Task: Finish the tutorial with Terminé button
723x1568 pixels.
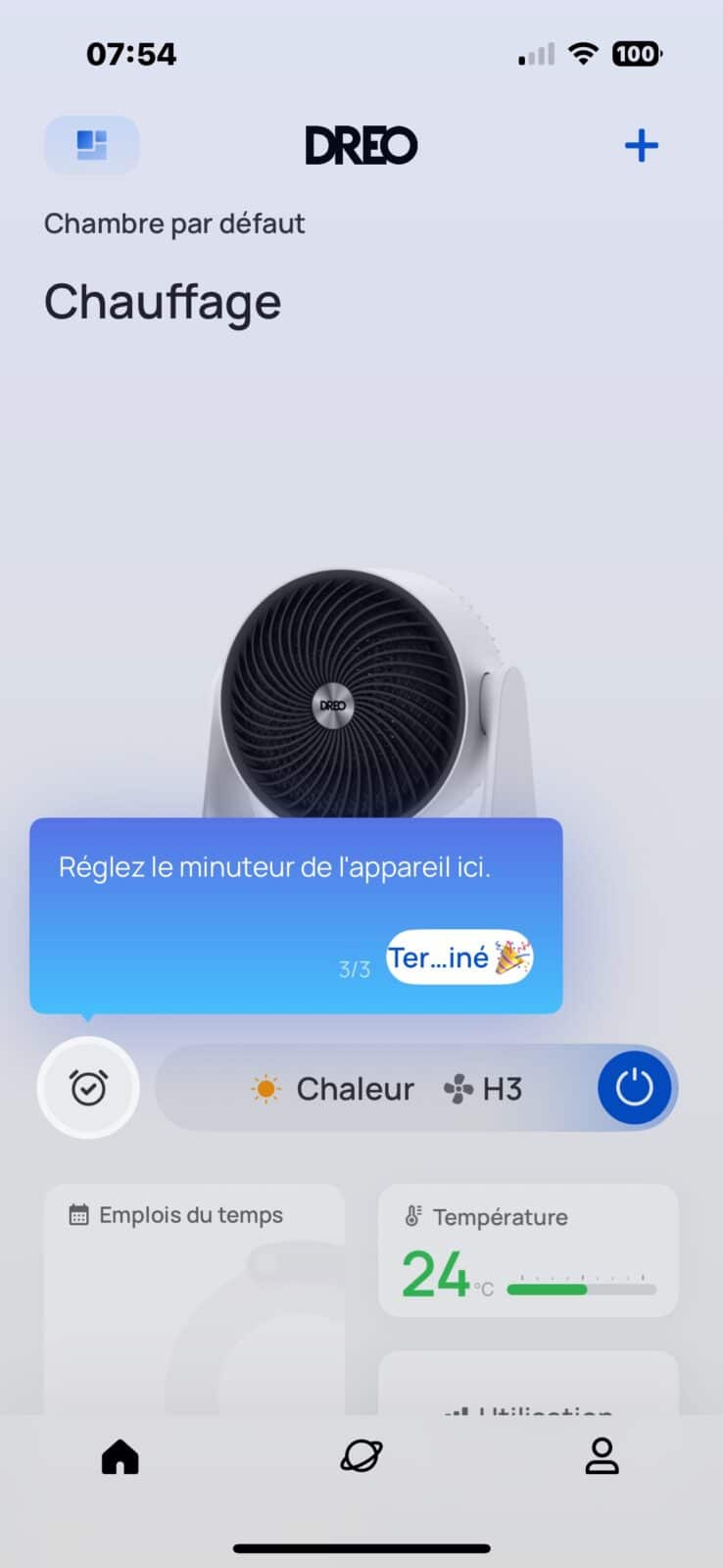Action: [458, 957]
